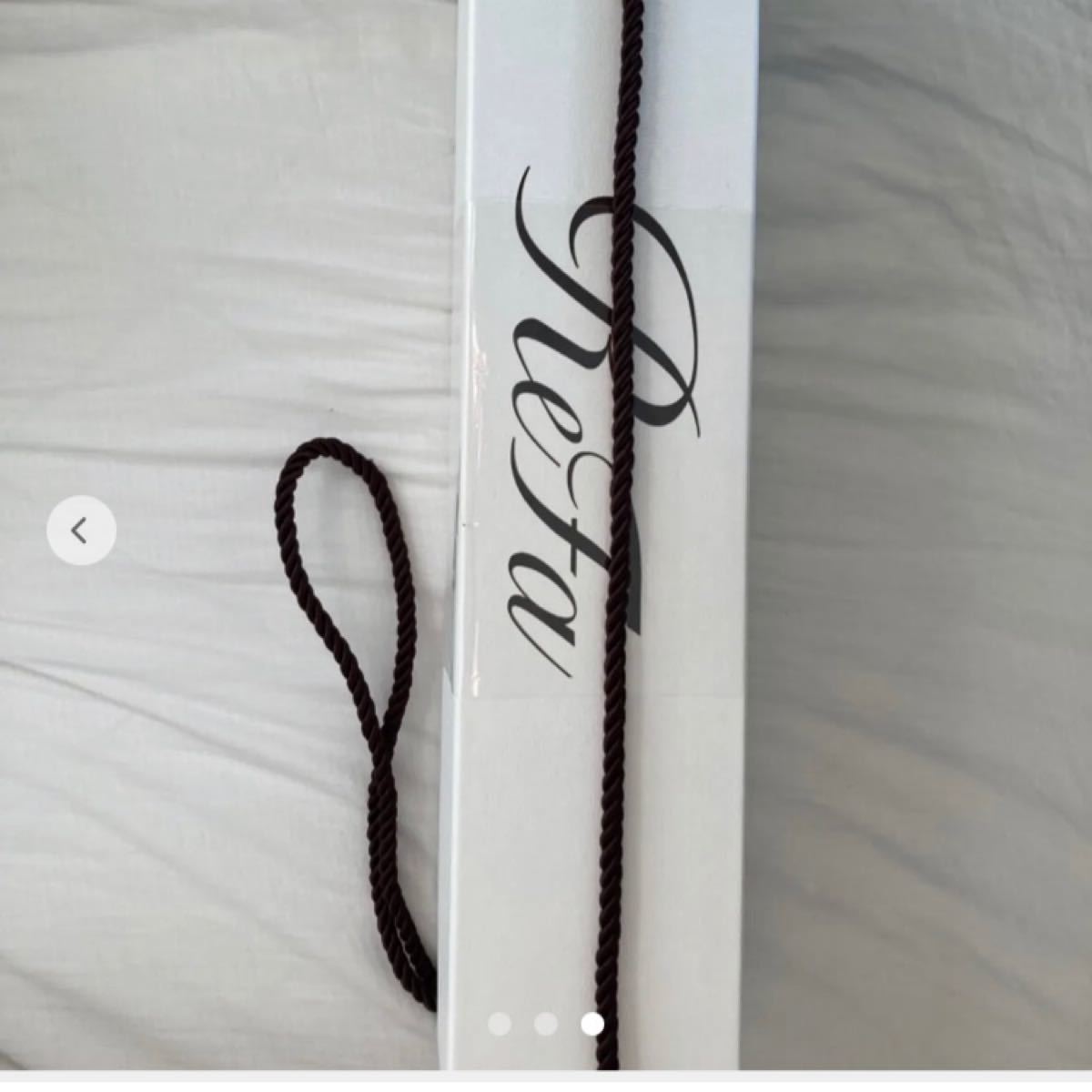Screen dimensions: 1092x1092
Task: Jump to the second photo indicator dot
Action: 546,1024
